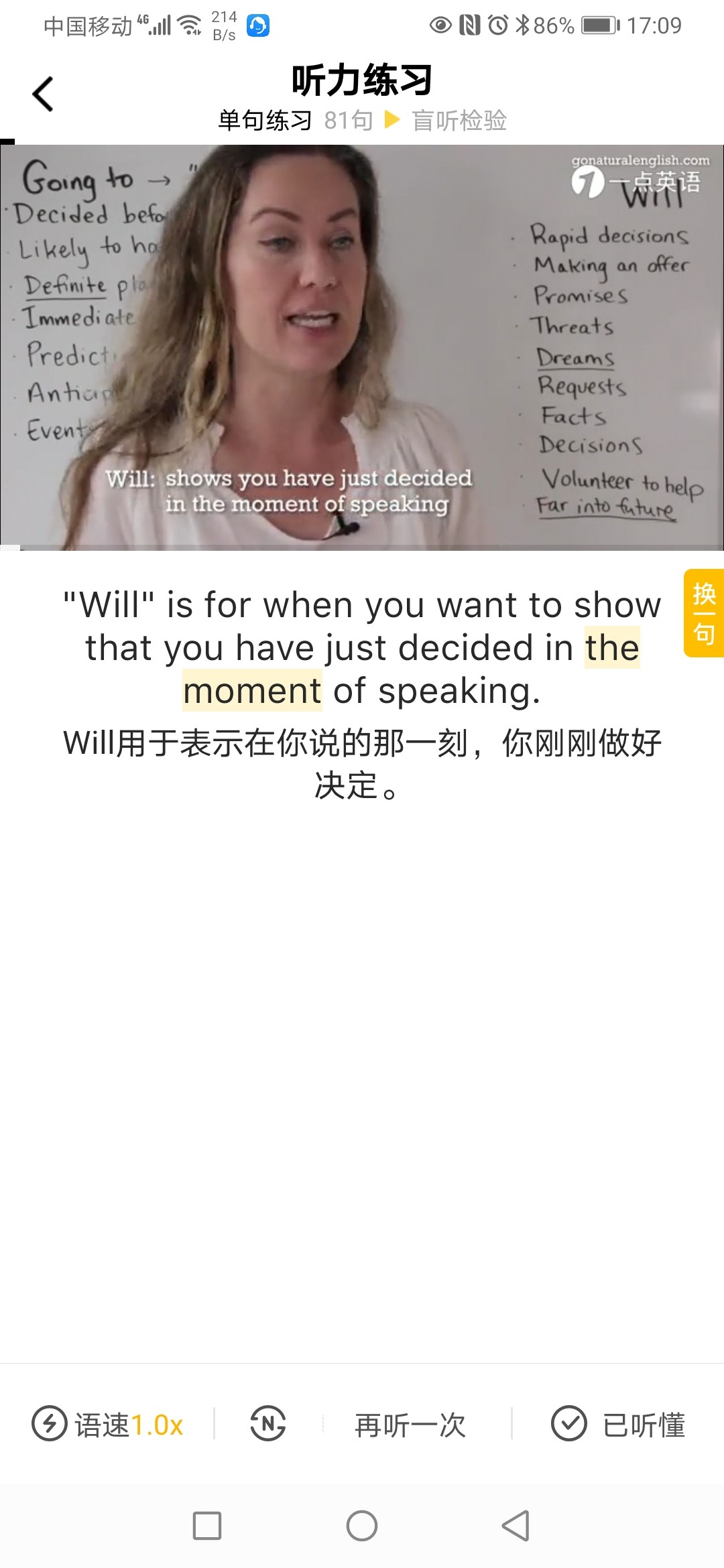Replay sentence with 再听一次
This screenshot has height=1568, width=724.
pos(410,1425)
